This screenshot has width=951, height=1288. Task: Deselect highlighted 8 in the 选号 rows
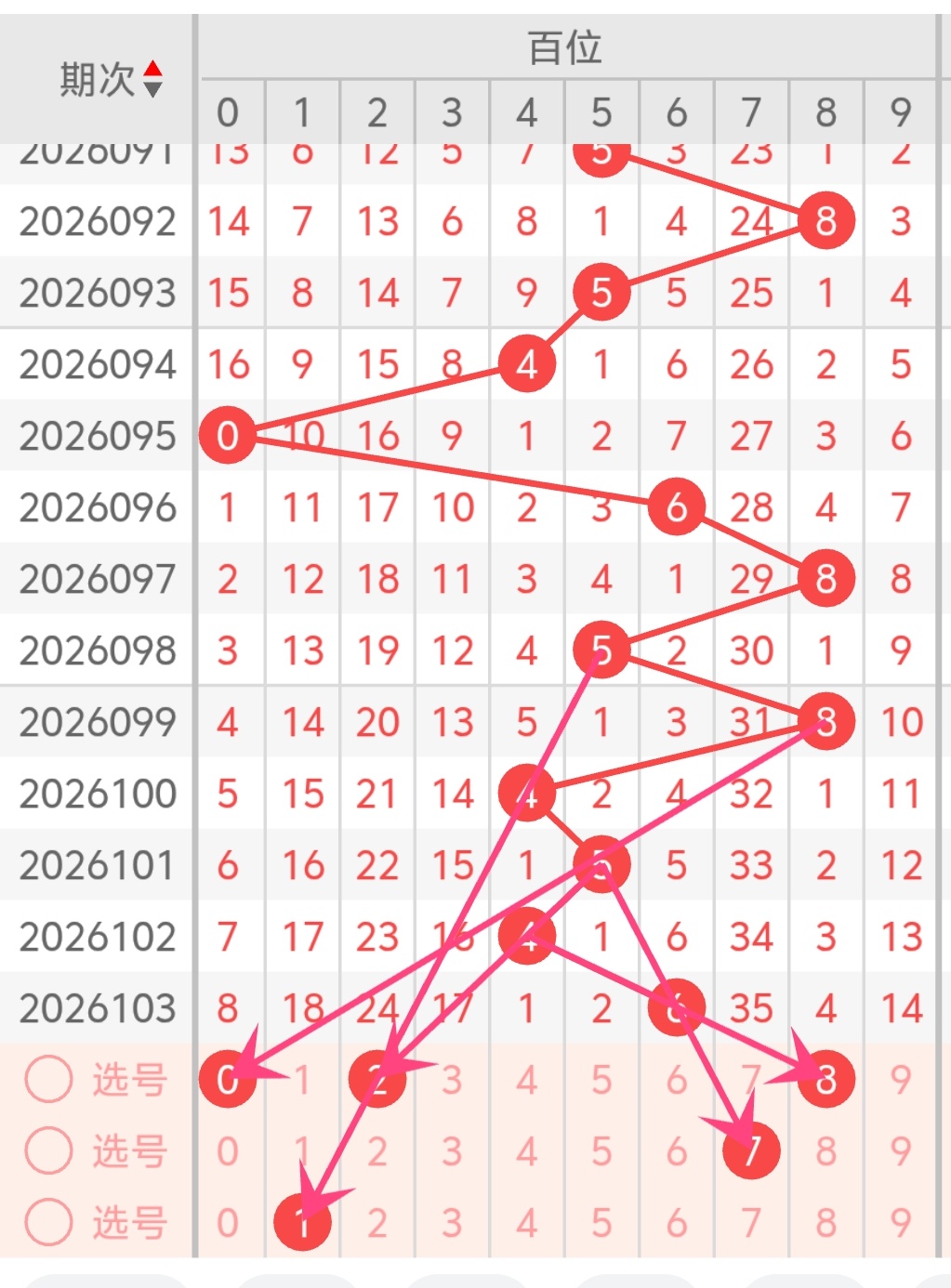pyautogui.click(x=826, y=1080)
